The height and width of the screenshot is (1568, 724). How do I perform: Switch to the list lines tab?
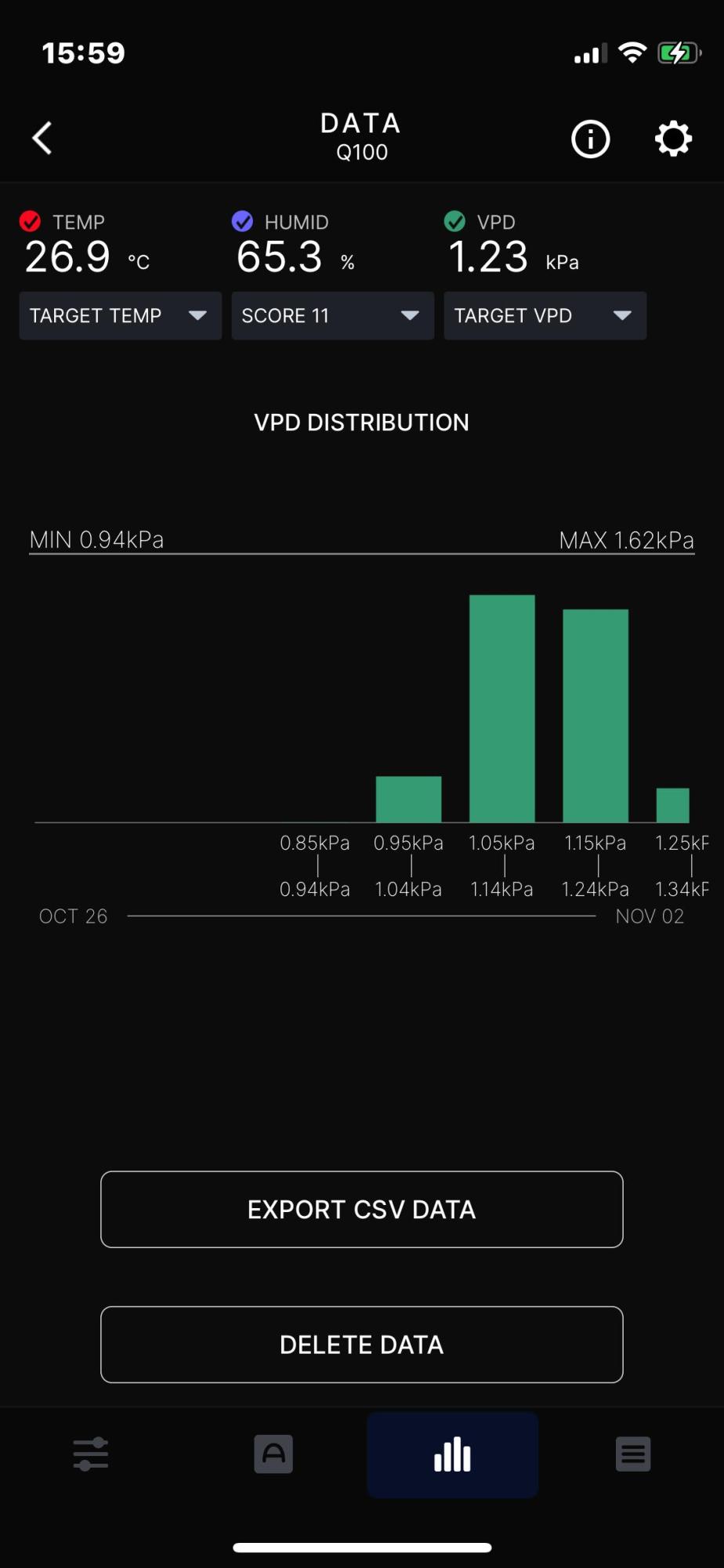point(633,1454)
